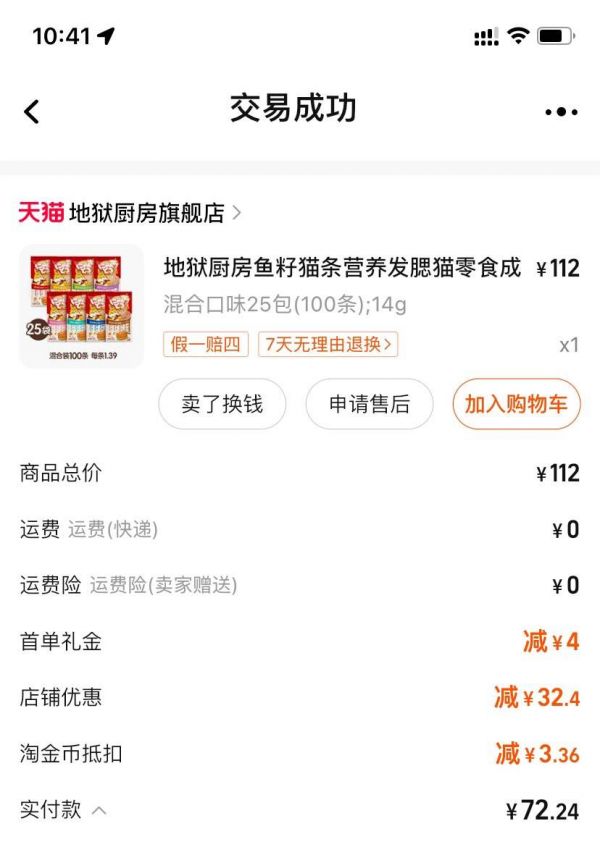Go back using the arrow

(32, 111)
